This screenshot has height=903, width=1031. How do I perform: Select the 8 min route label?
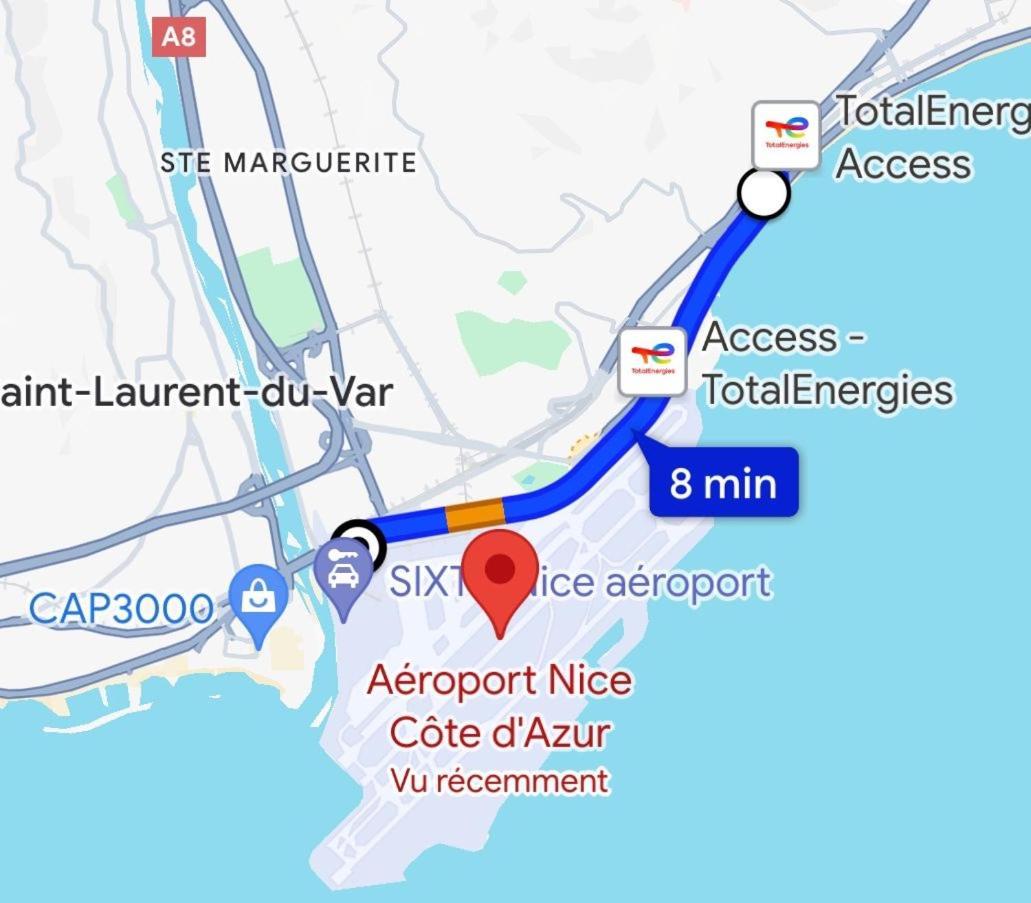723,483
